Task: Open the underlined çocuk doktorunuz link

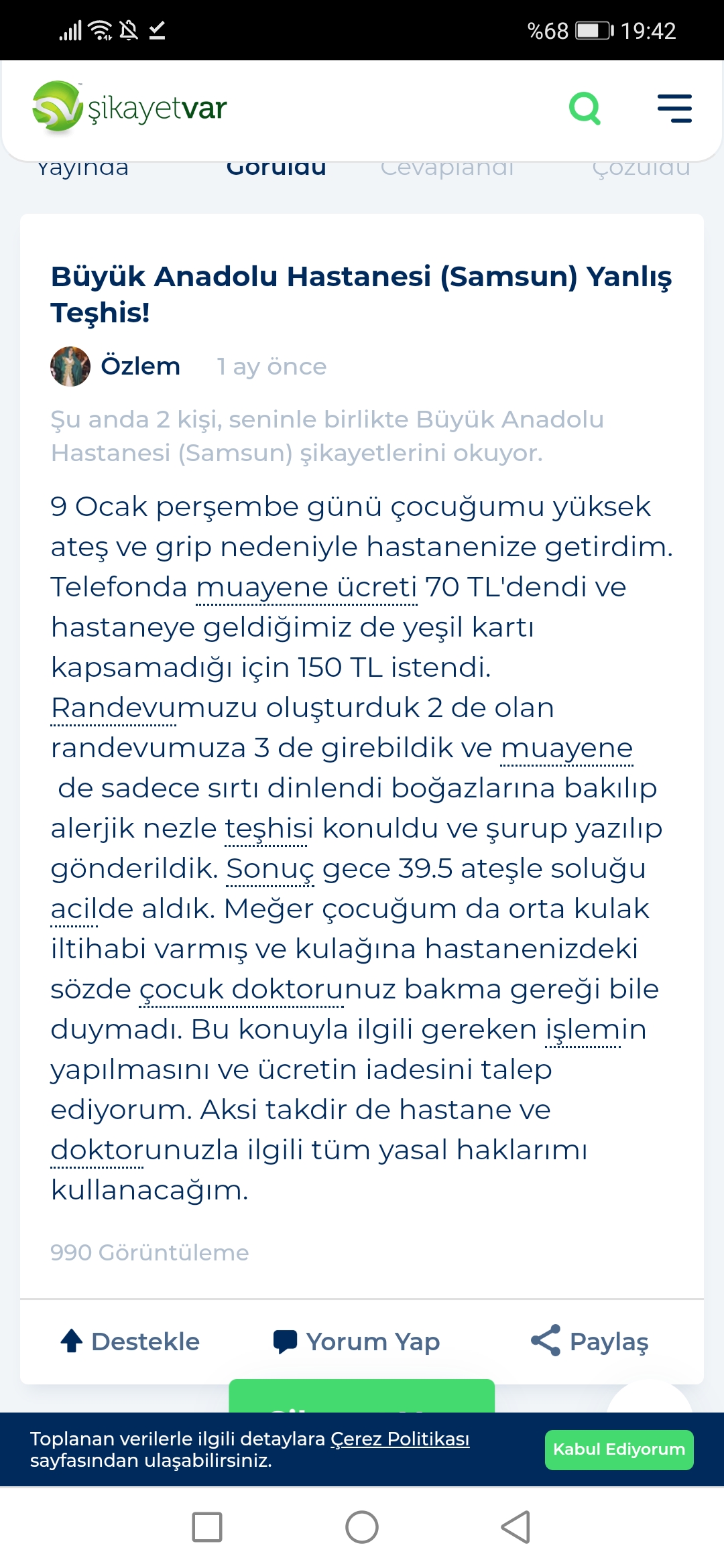Action: click(x=241, y=989)
